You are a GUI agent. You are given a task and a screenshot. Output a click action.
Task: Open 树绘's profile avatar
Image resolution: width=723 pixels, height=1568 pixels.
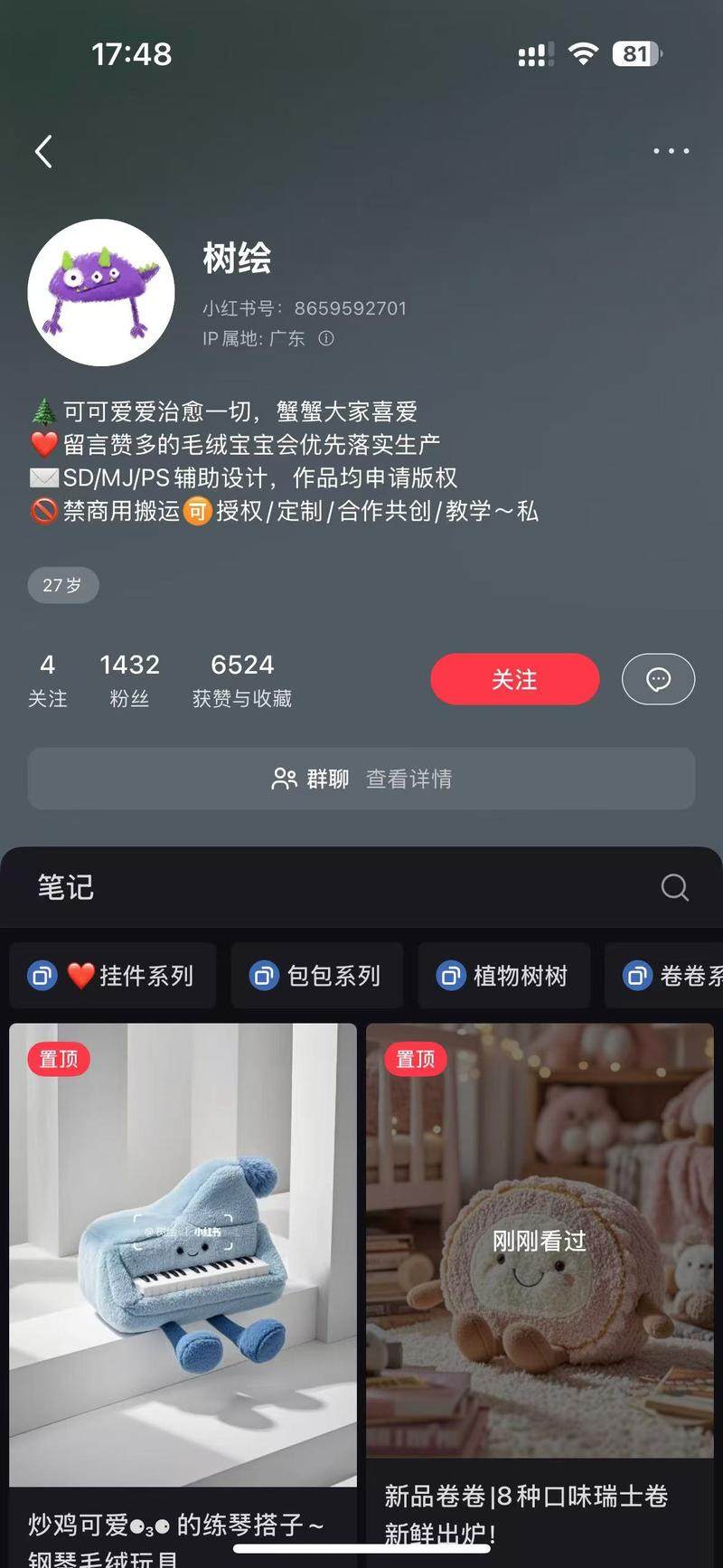[x=101, y=292]
